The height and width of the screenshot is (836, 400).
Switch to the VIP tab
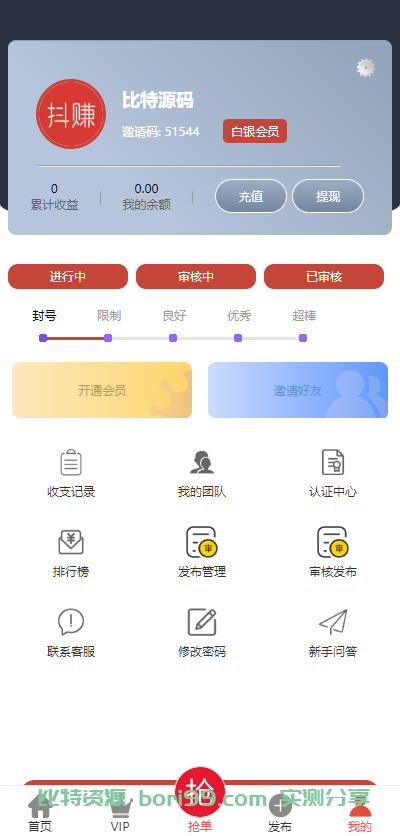(x=120, y=813)
